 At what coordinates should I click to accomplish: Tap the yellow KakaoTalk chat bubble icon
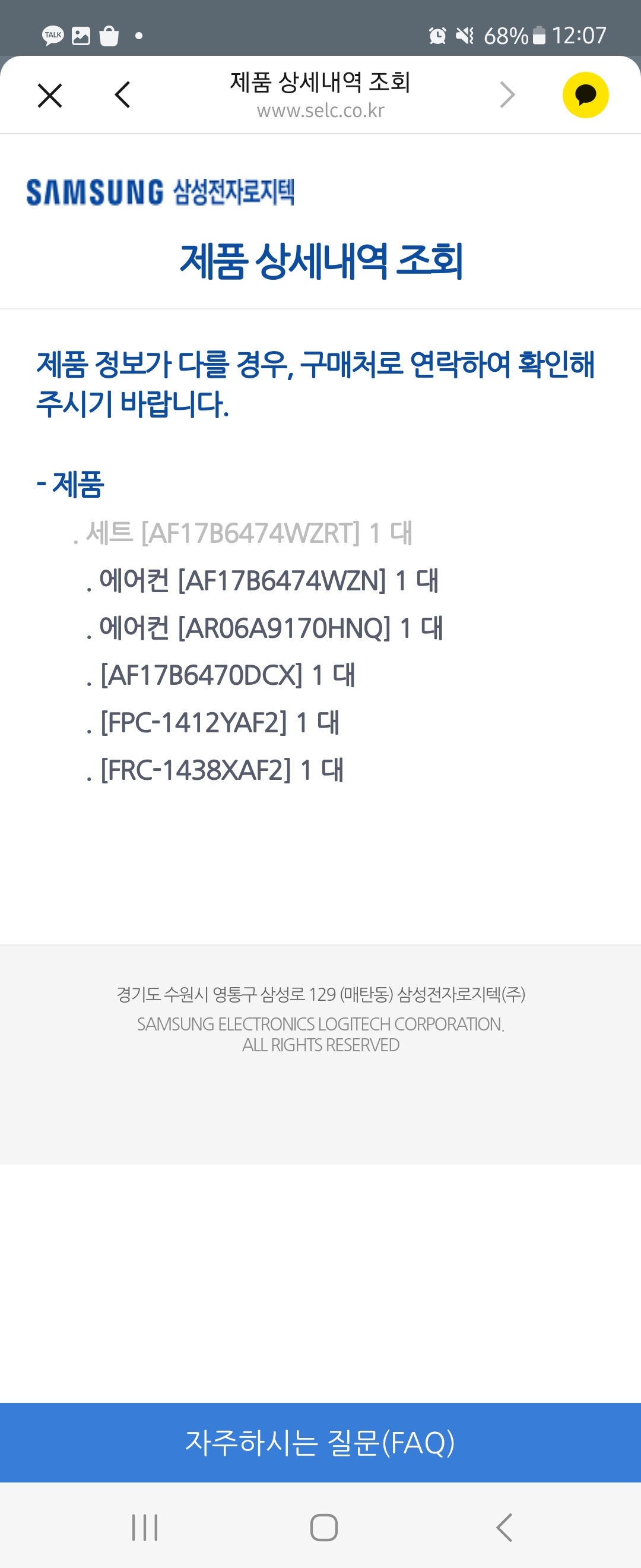click(585, 95)
